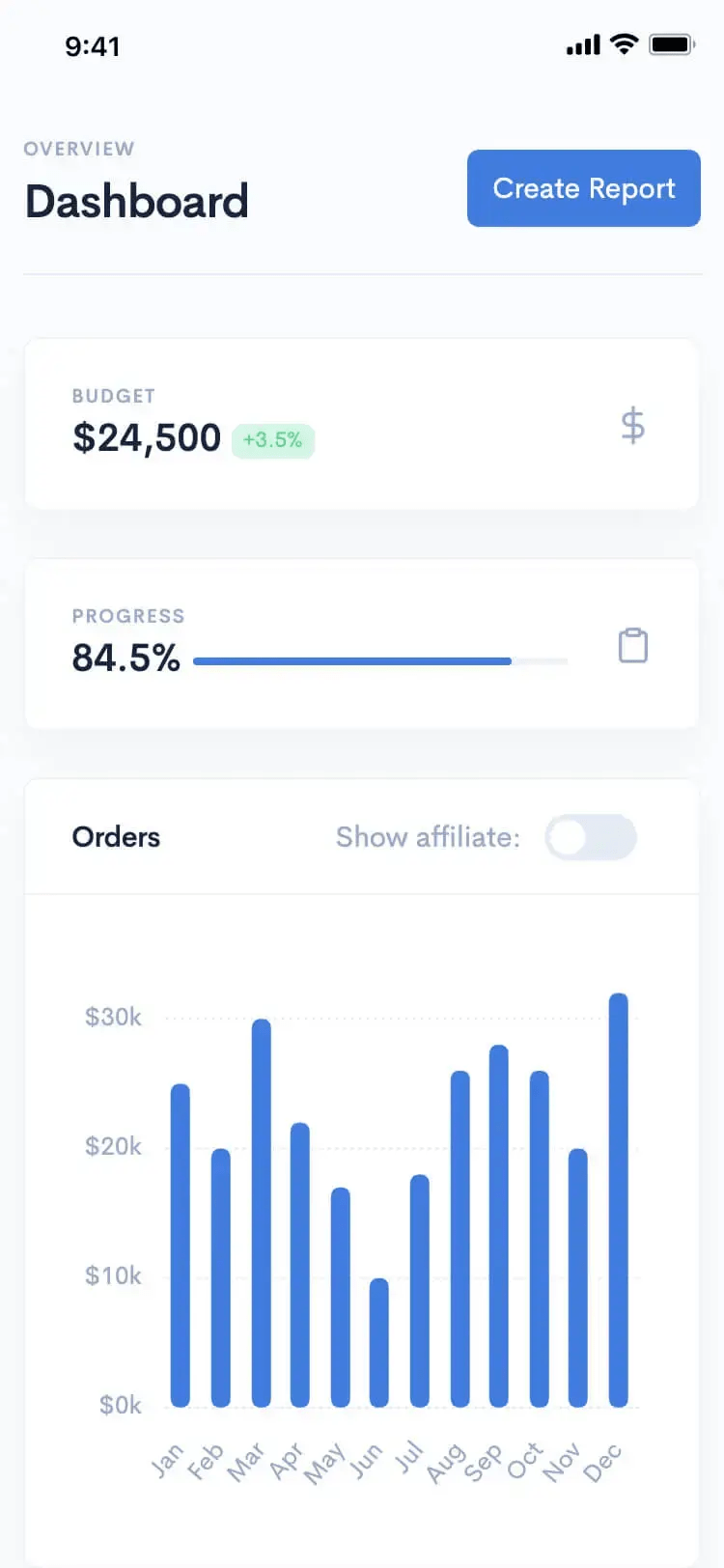Tap the Create Report button
Image resolution: width=724 pixels, height=1568 pixels.
click(x=583, y=188)
